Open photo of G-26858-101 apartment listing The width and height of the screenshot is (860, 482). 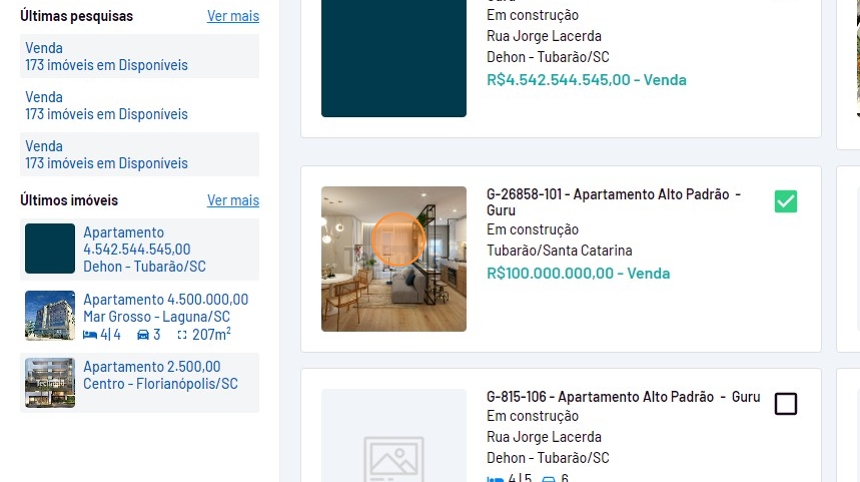393,259
